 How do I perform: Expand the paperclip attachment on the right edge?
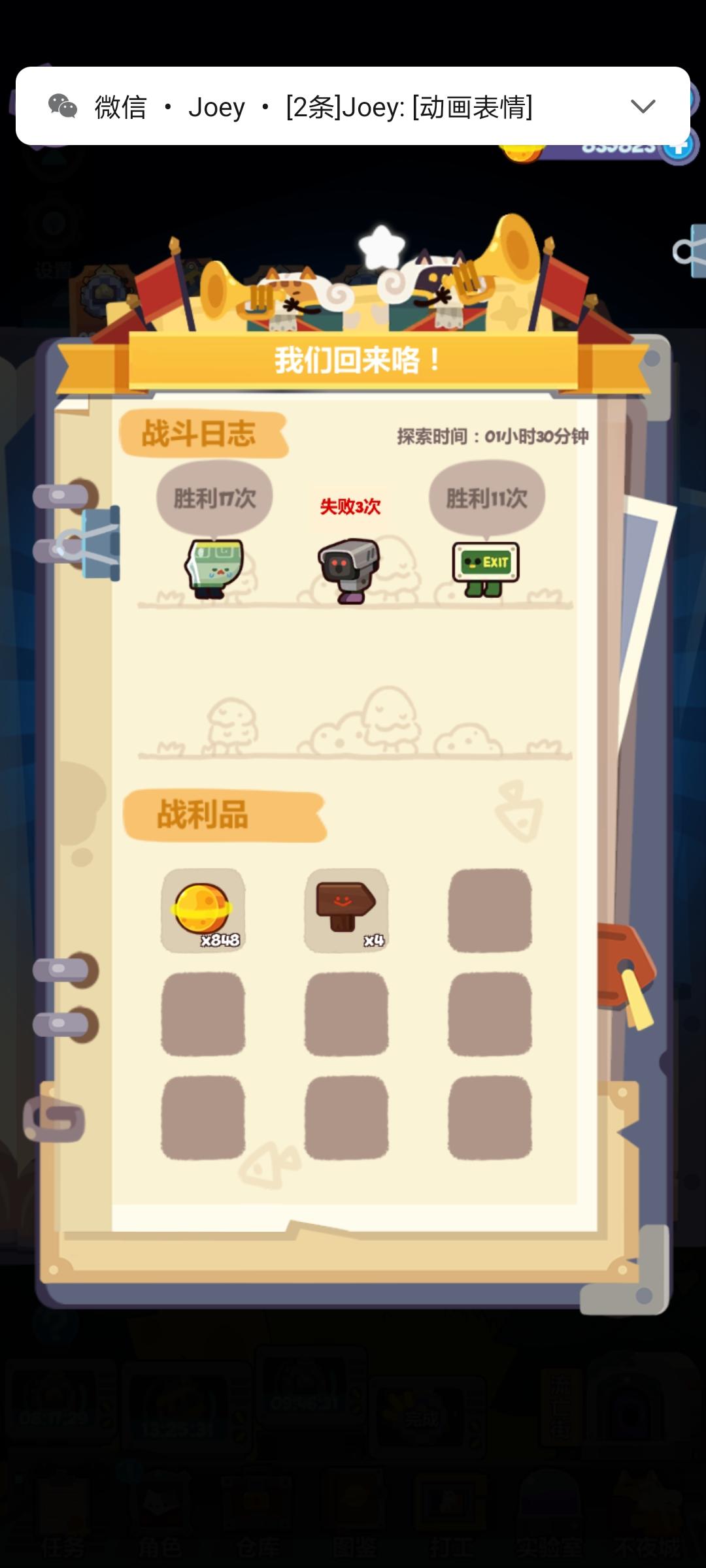pos(683,252)
